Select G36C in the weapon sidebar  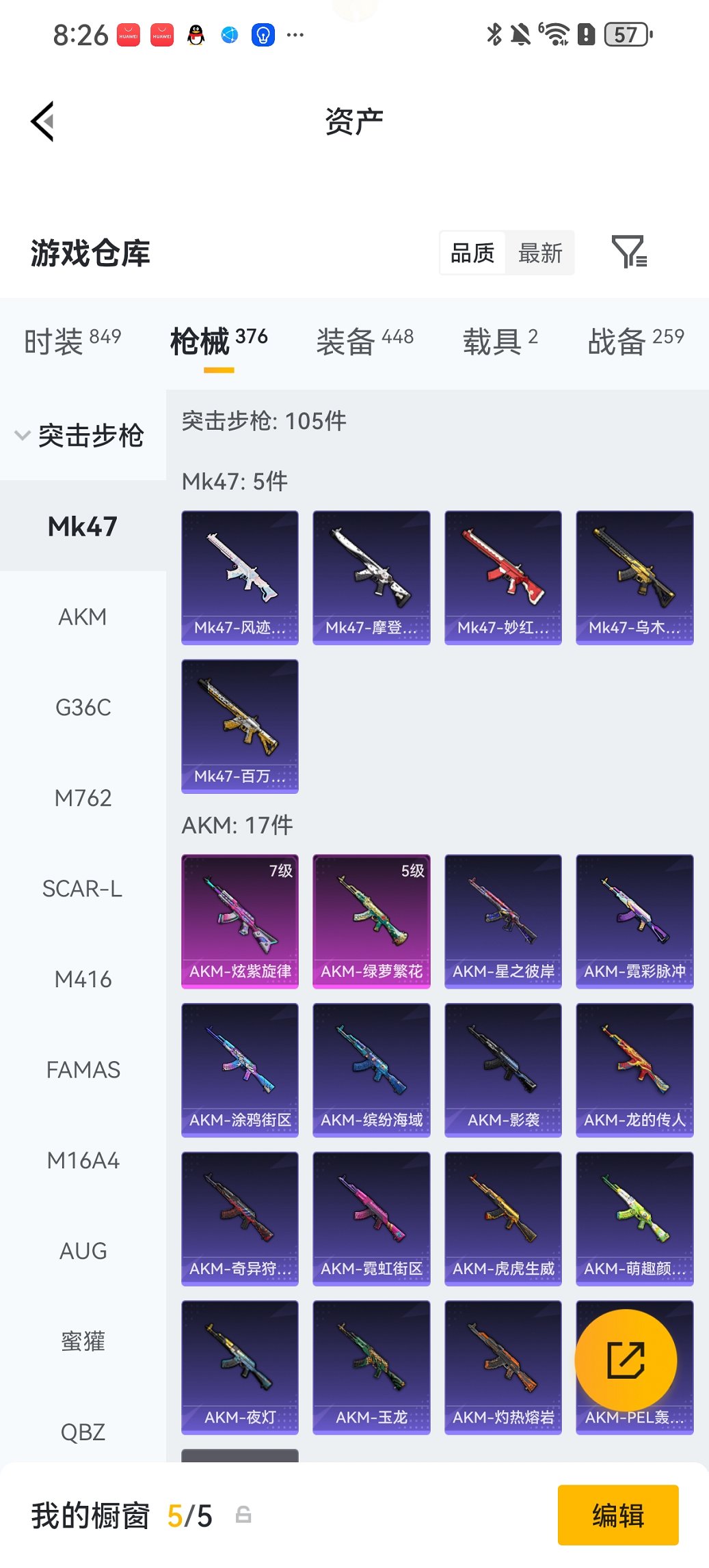(x=83, y=708)
